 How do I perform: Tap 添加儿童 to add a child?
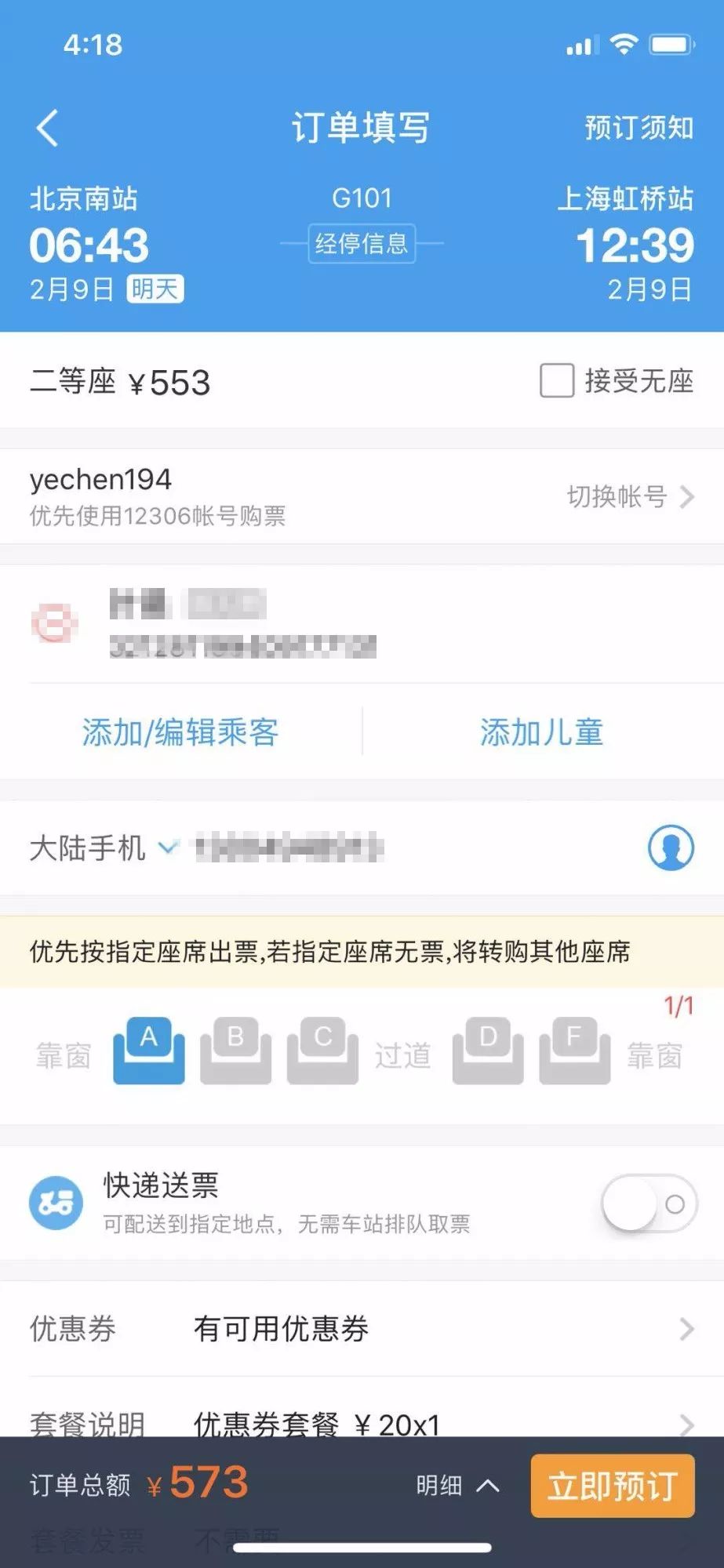coord(541,732)
